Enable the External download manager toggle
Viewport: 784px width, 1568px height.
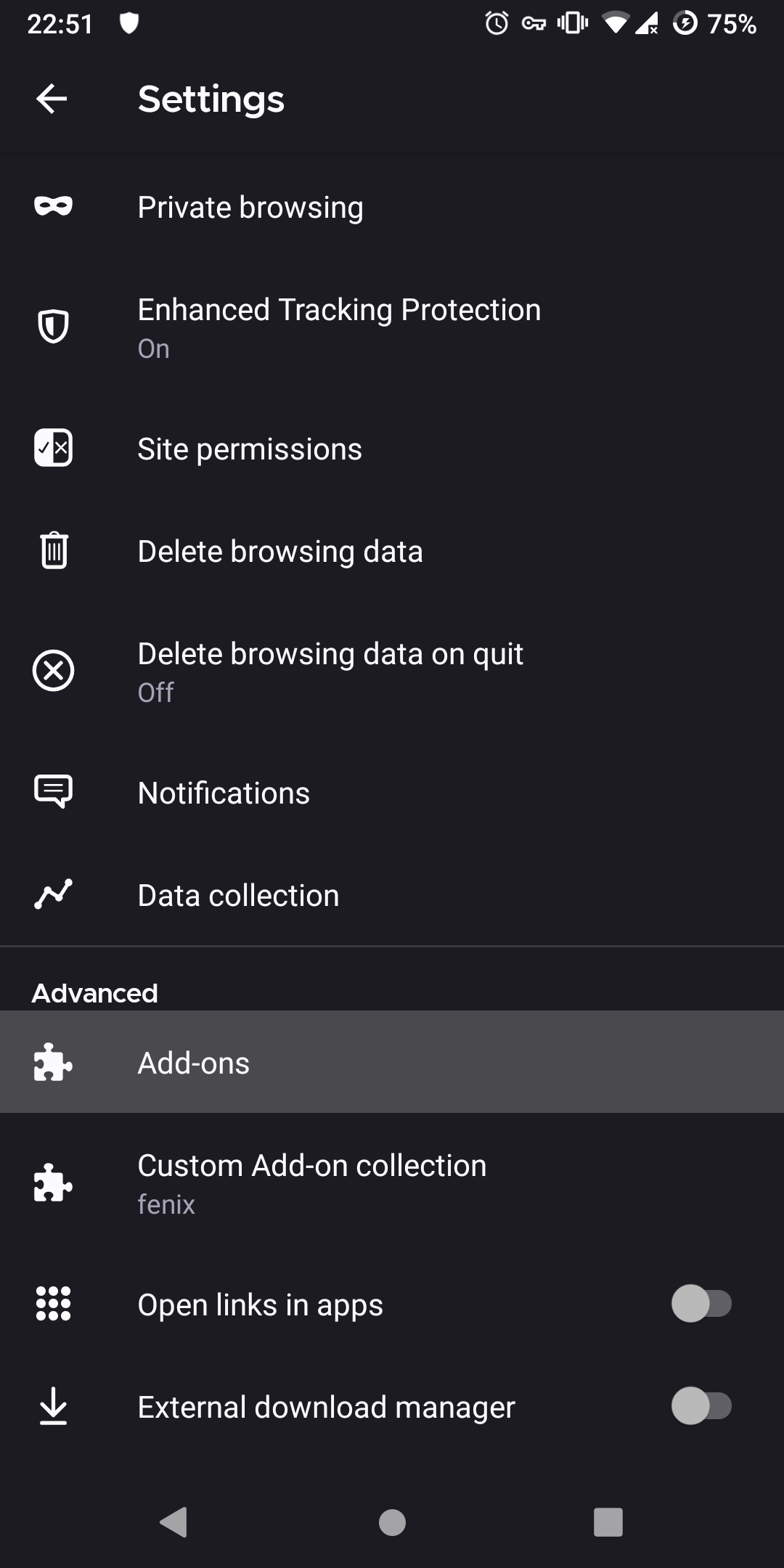pyautogui.click(x=701, y=1406)
